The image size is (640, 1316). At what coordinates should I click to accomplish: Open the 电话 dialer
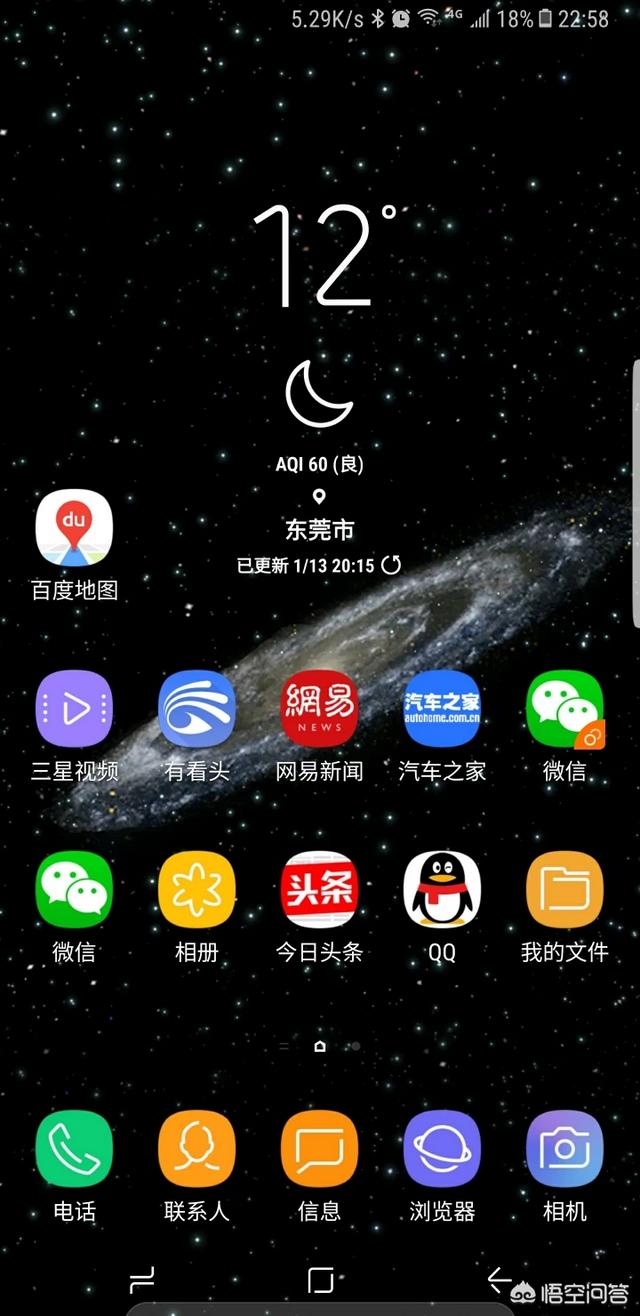click(74, 1149)
